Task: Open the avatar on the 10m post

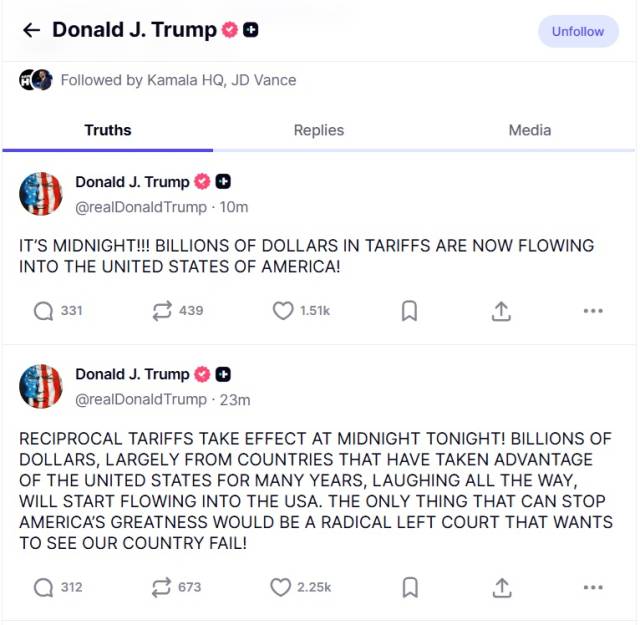Action: pyautogui.click(x=41, y=193)
